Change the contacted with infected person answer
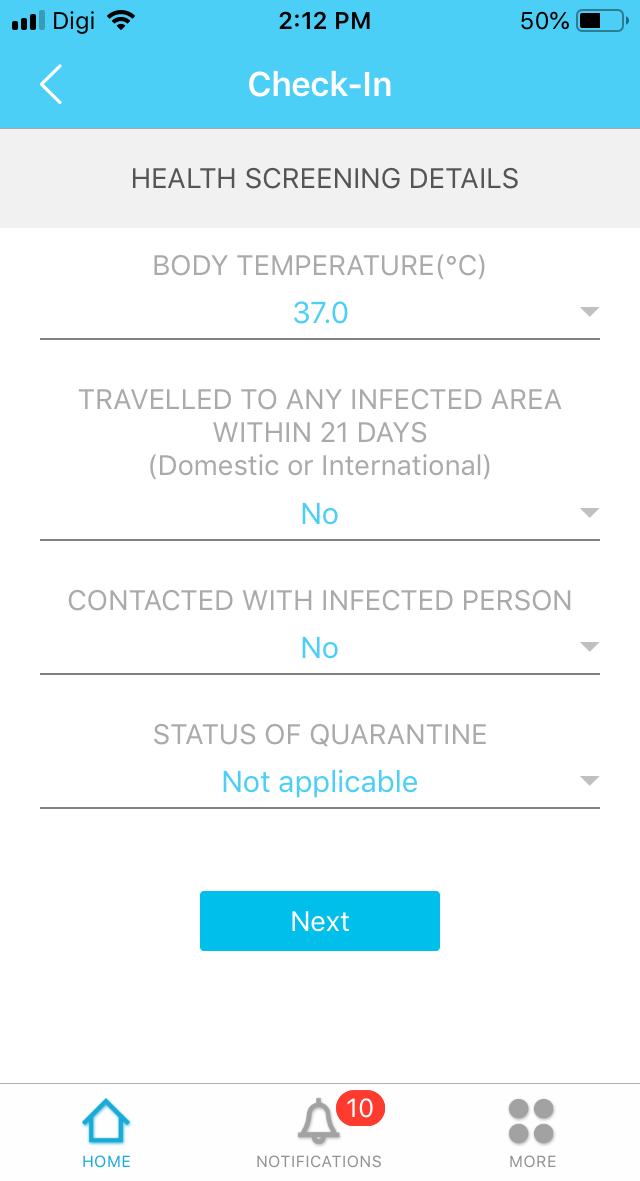640x1181 pixels. (320, 648)
